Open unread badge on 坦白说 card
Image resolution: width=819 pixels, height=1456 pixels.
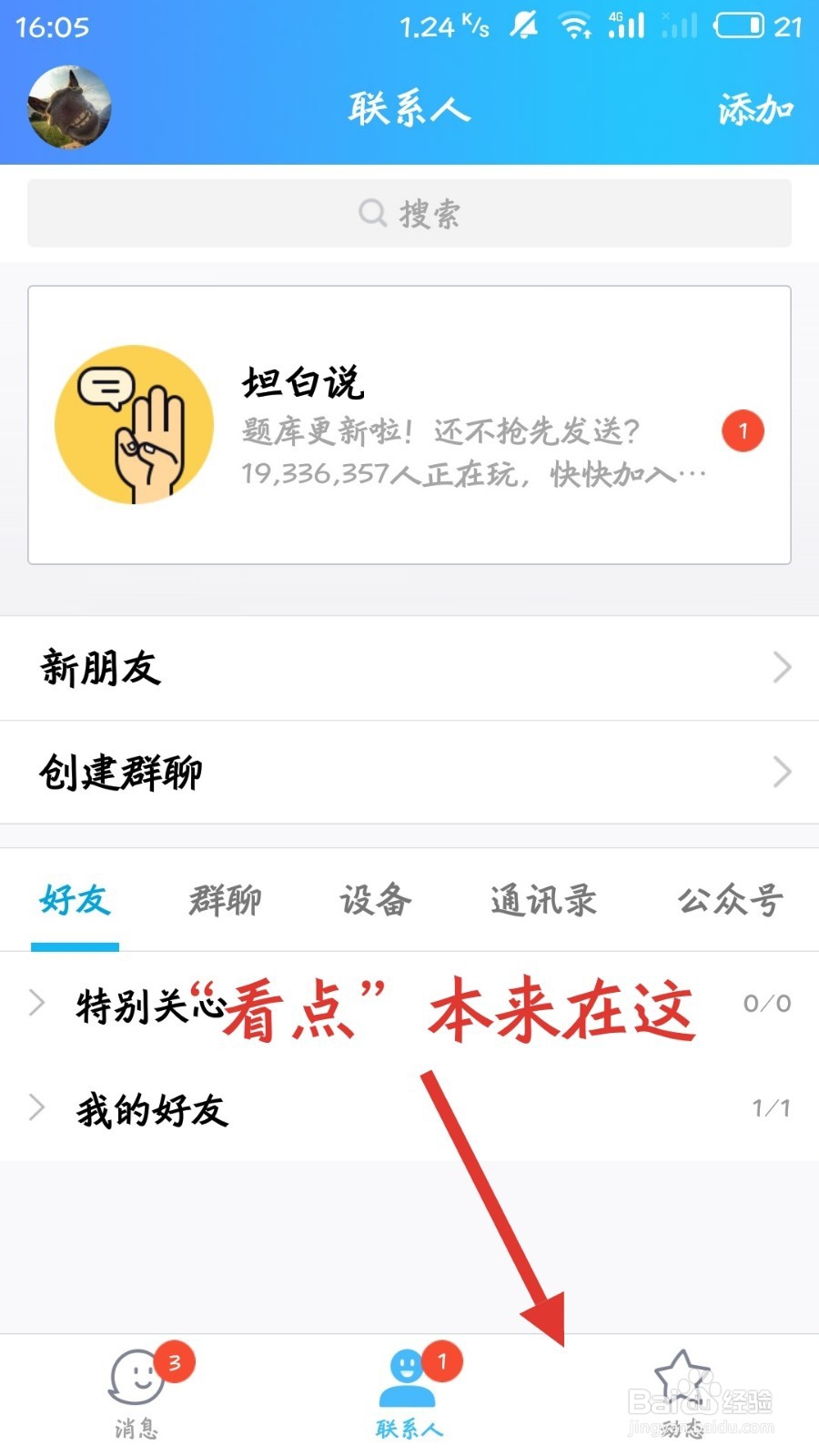(x=743, y=430)
